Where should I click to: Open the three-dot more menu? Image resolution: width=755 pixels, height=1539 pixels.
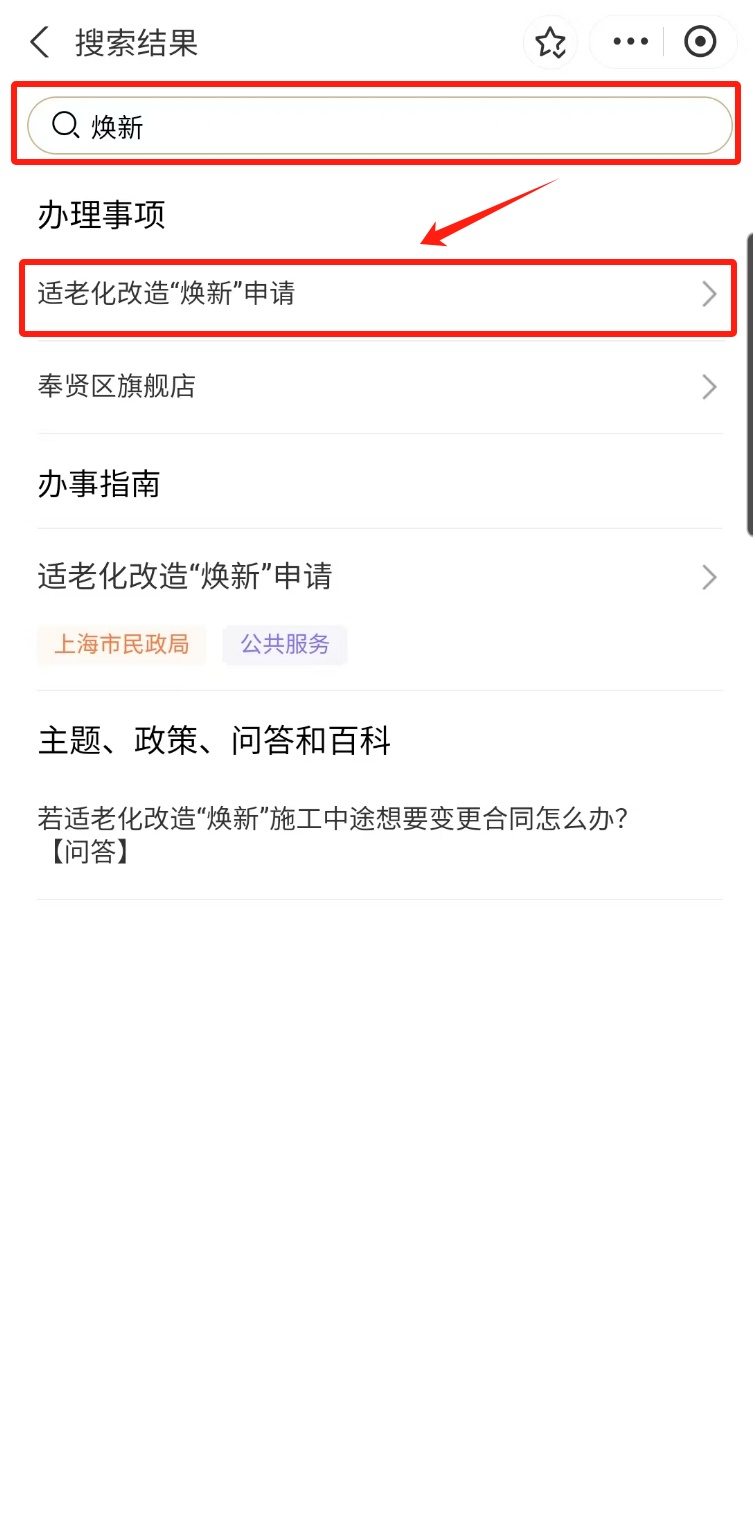630,43
